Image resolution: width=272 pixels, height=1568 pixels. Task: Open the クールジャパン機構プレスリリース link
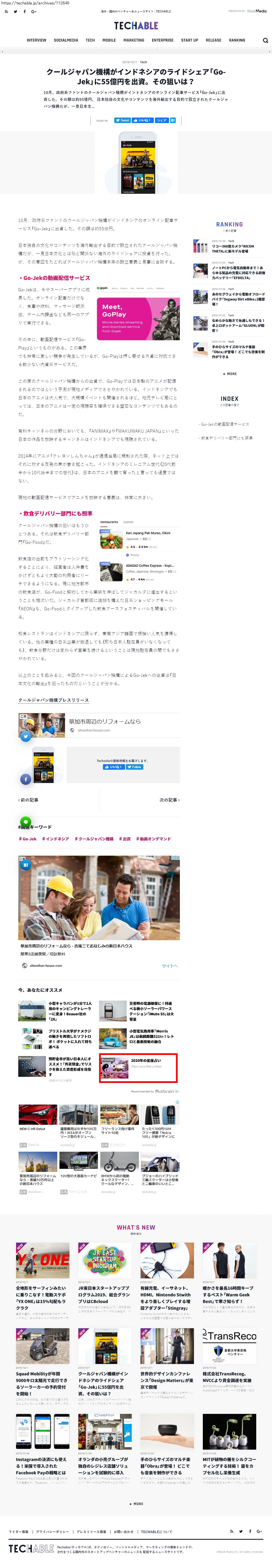click(53, 700)
